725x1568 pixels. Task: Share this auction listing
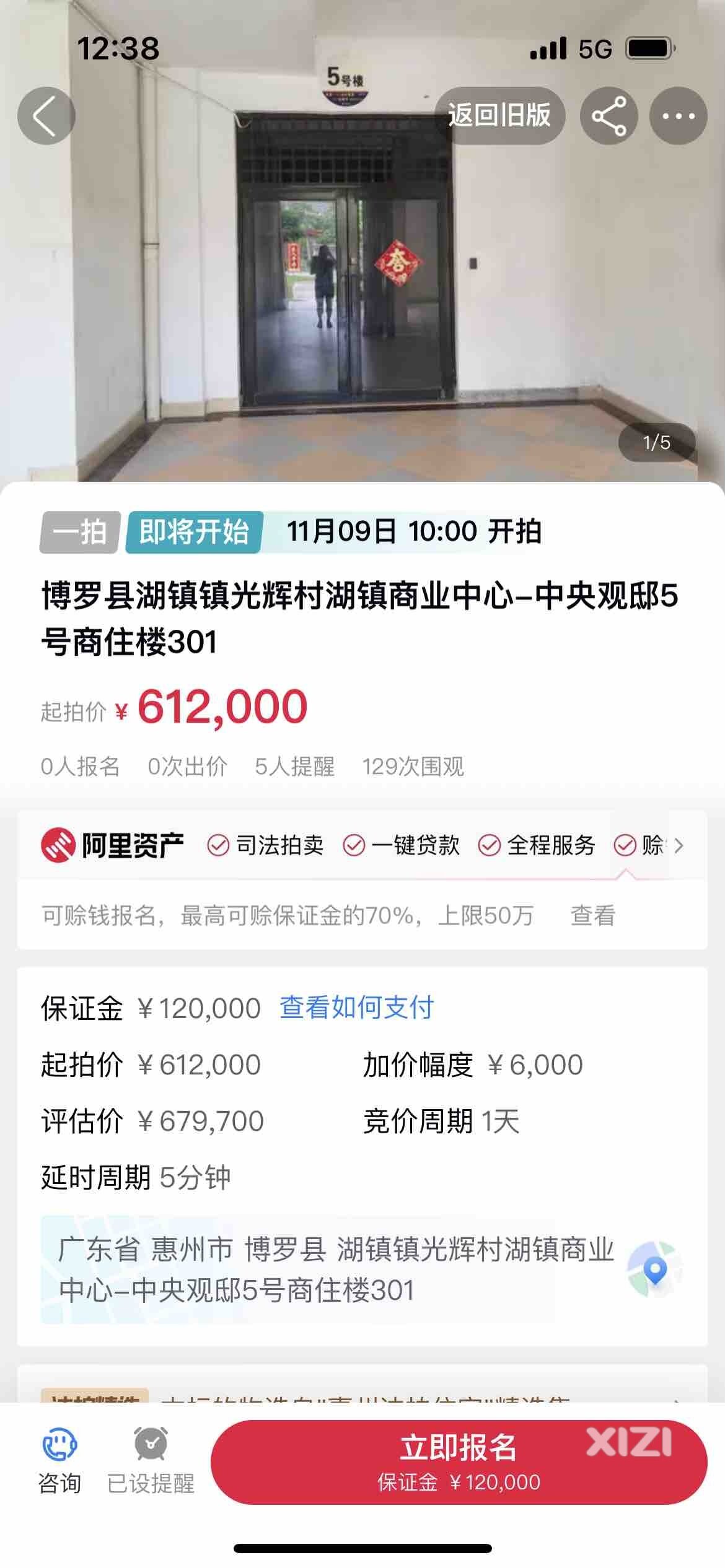(x=609, y=116)
